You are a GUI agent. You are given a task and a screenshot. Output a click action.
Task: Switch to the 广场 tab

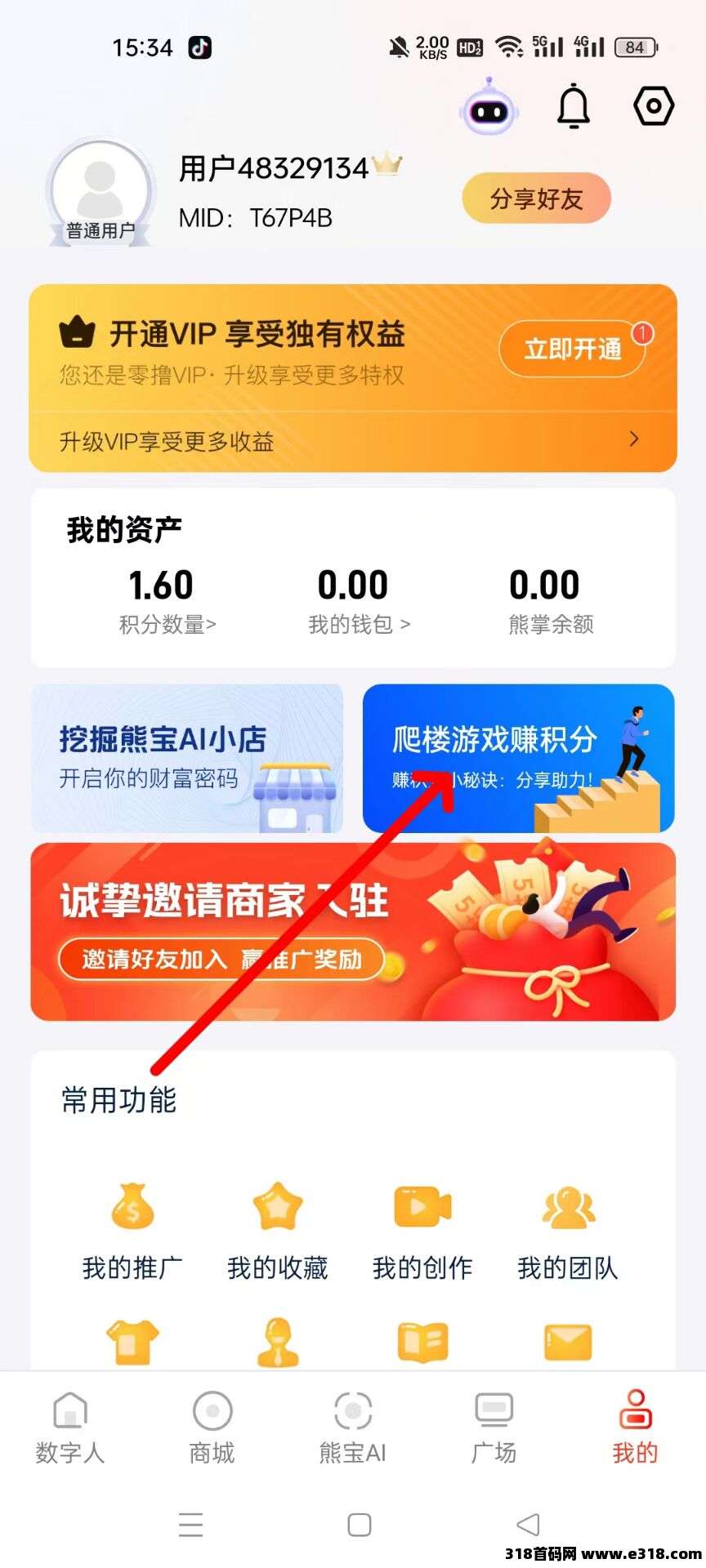tap(494, 1428)
